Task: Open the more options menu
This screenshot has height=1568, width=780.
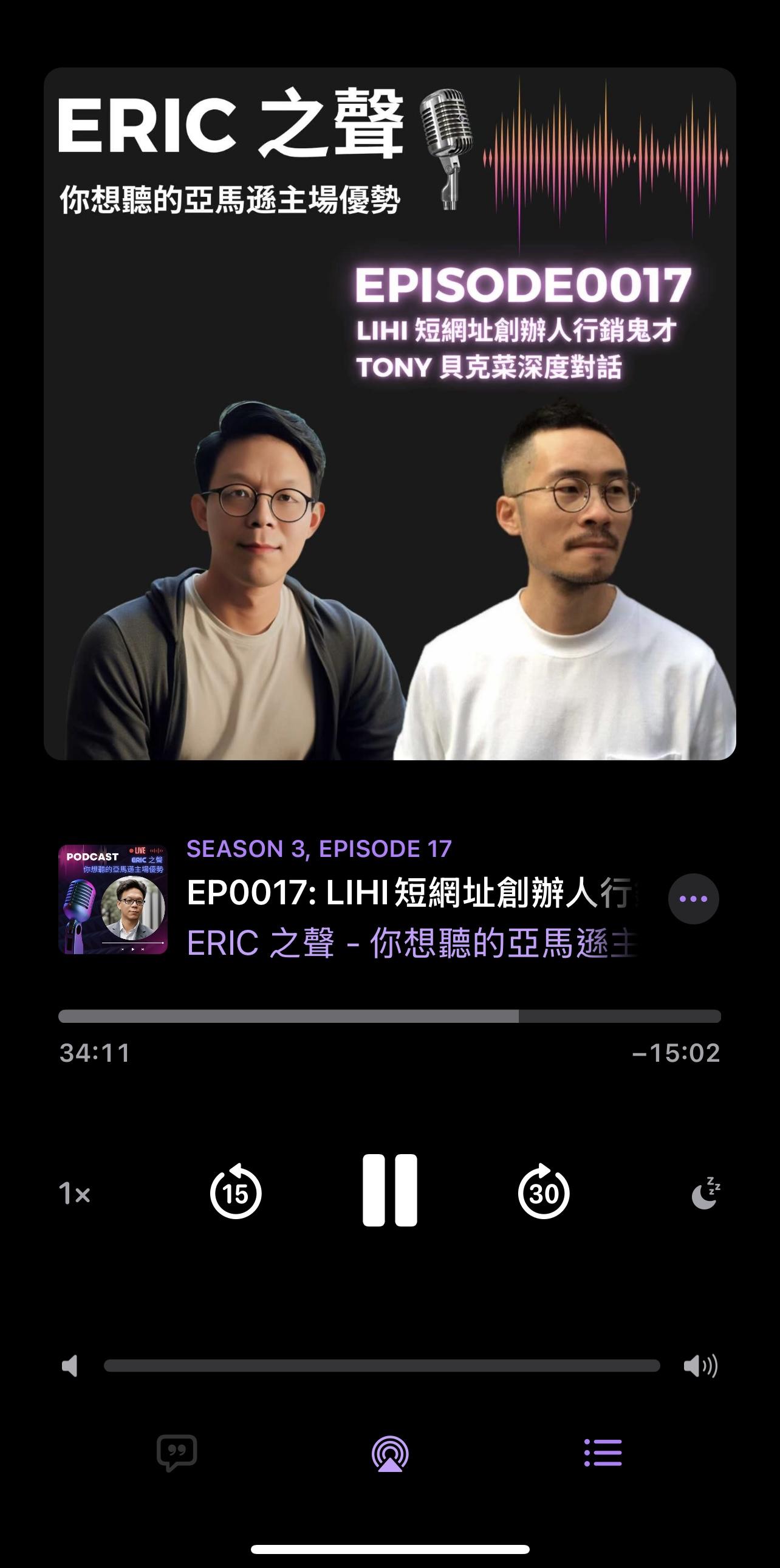Action: 693,898
